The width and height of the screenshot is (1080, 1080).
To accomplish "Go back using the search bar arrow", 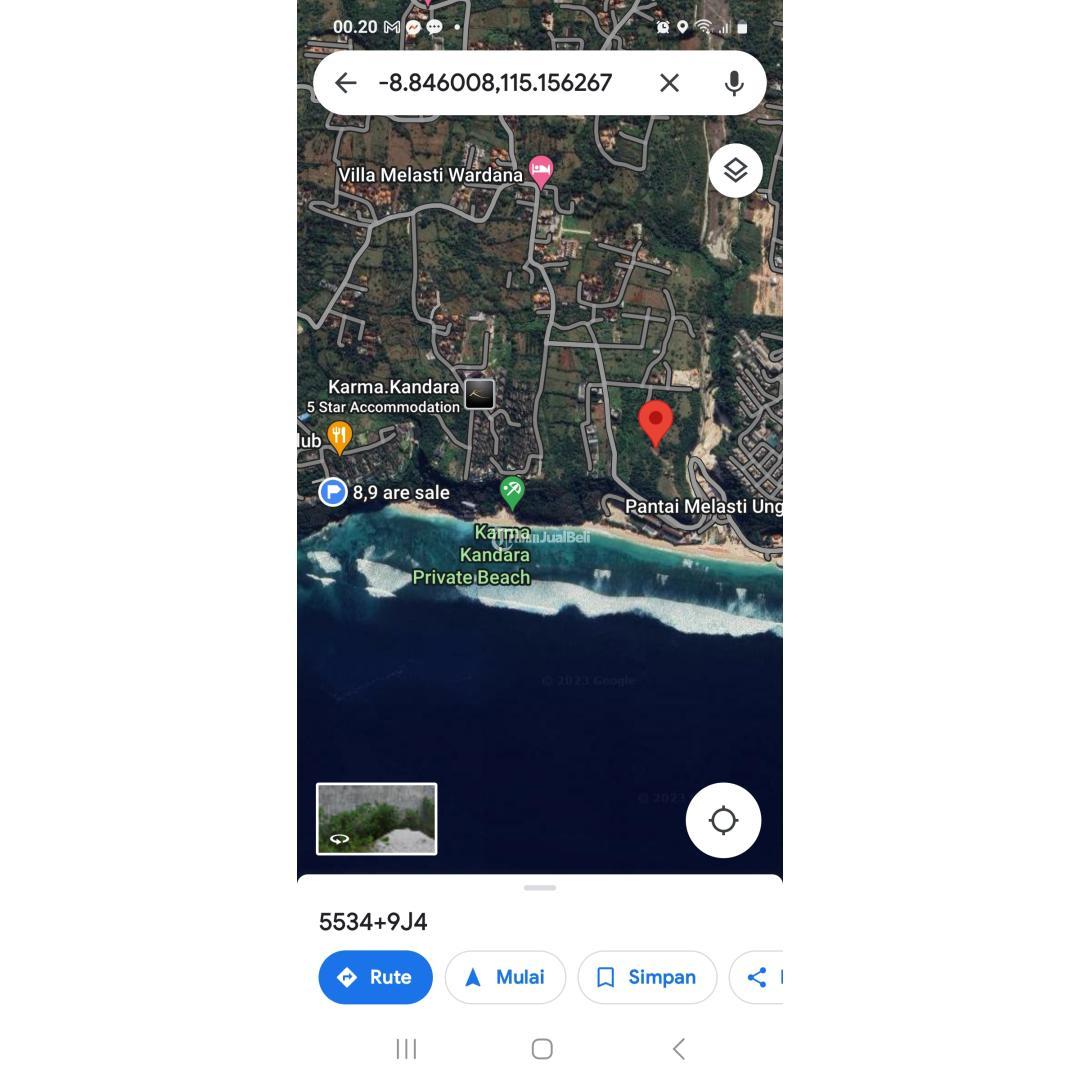I will point(346,83).
